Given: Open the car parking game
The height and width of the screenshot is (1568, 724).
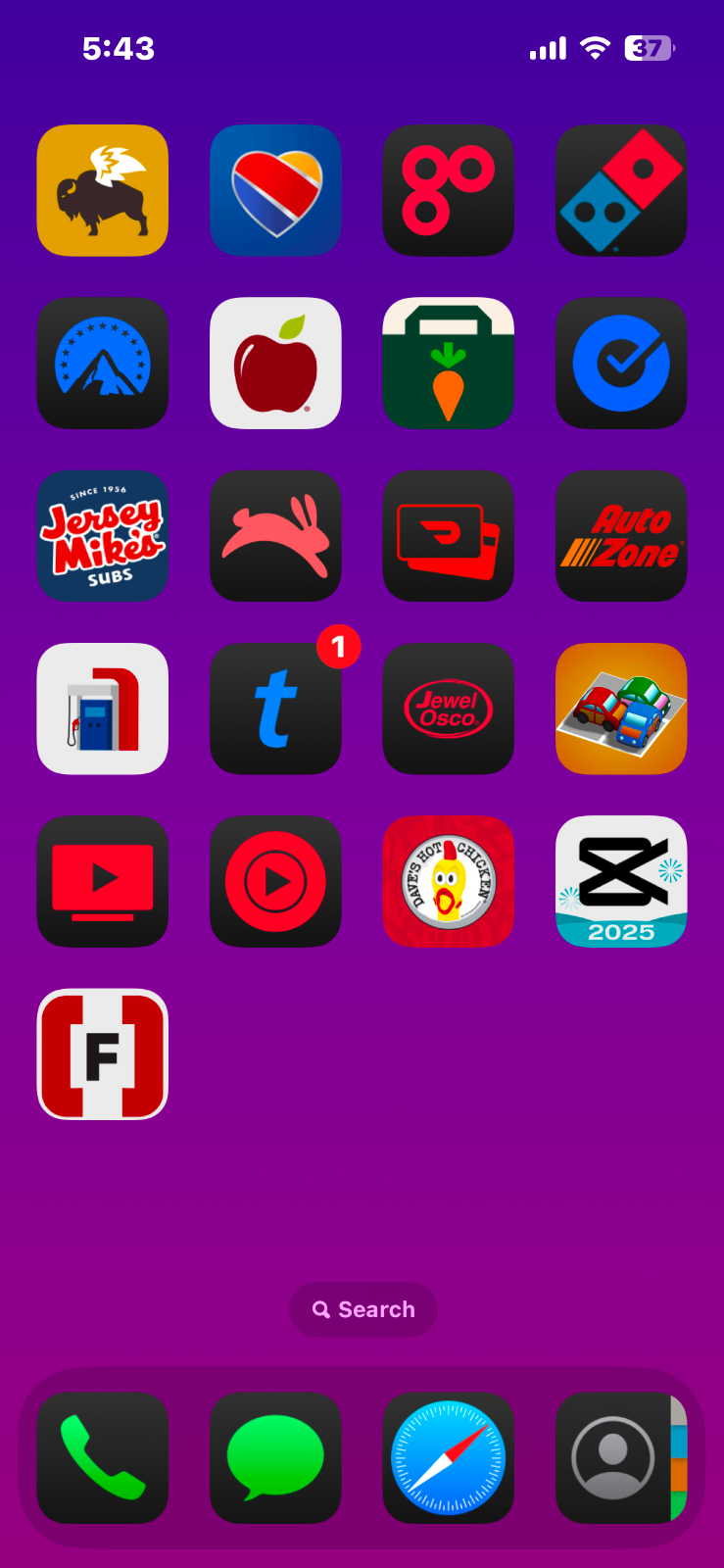Looking at the screenshot, I should [621, 709].
